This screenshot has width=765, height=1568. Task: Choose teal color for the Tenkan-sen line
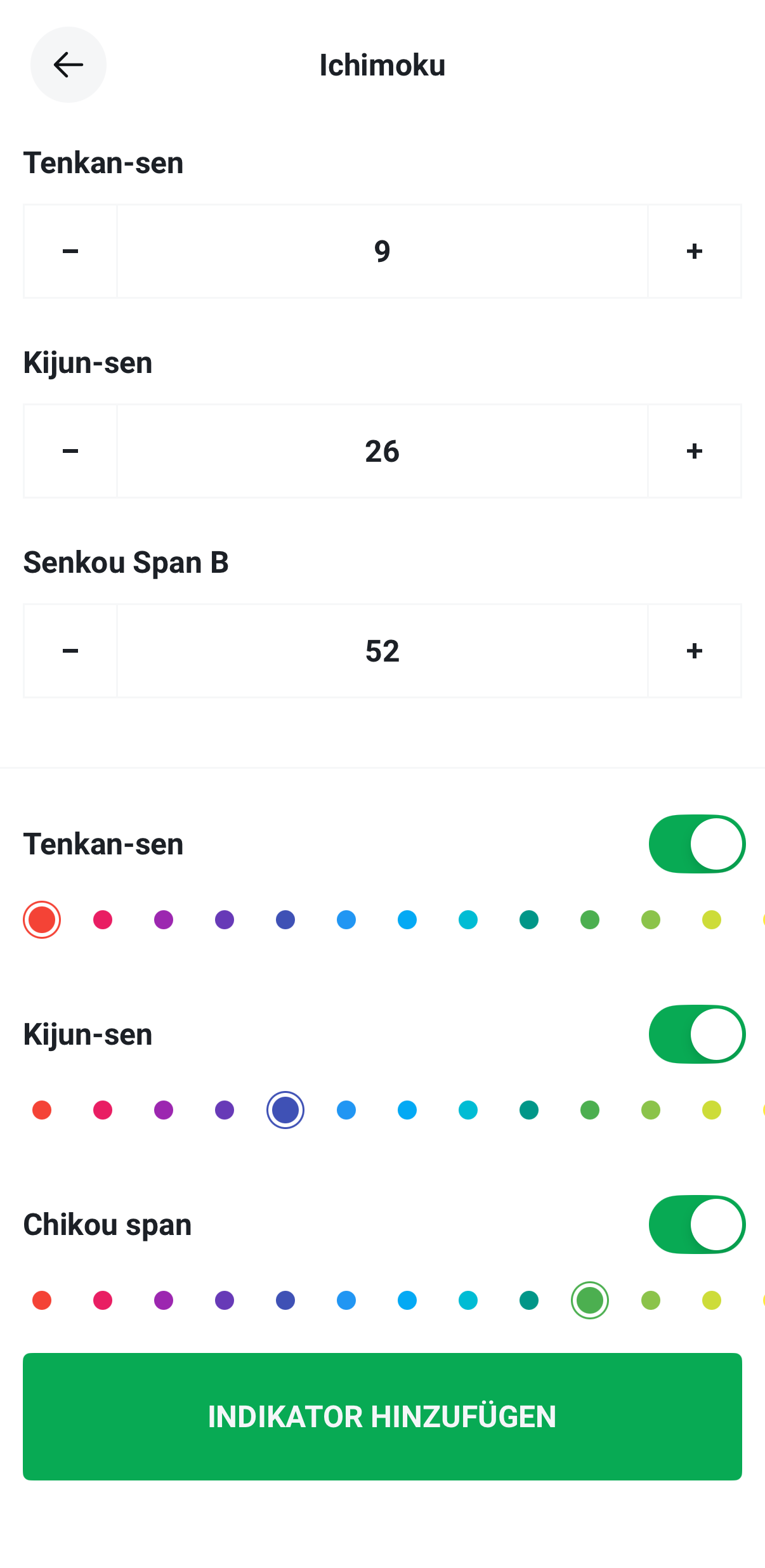[x=528, y=920]
